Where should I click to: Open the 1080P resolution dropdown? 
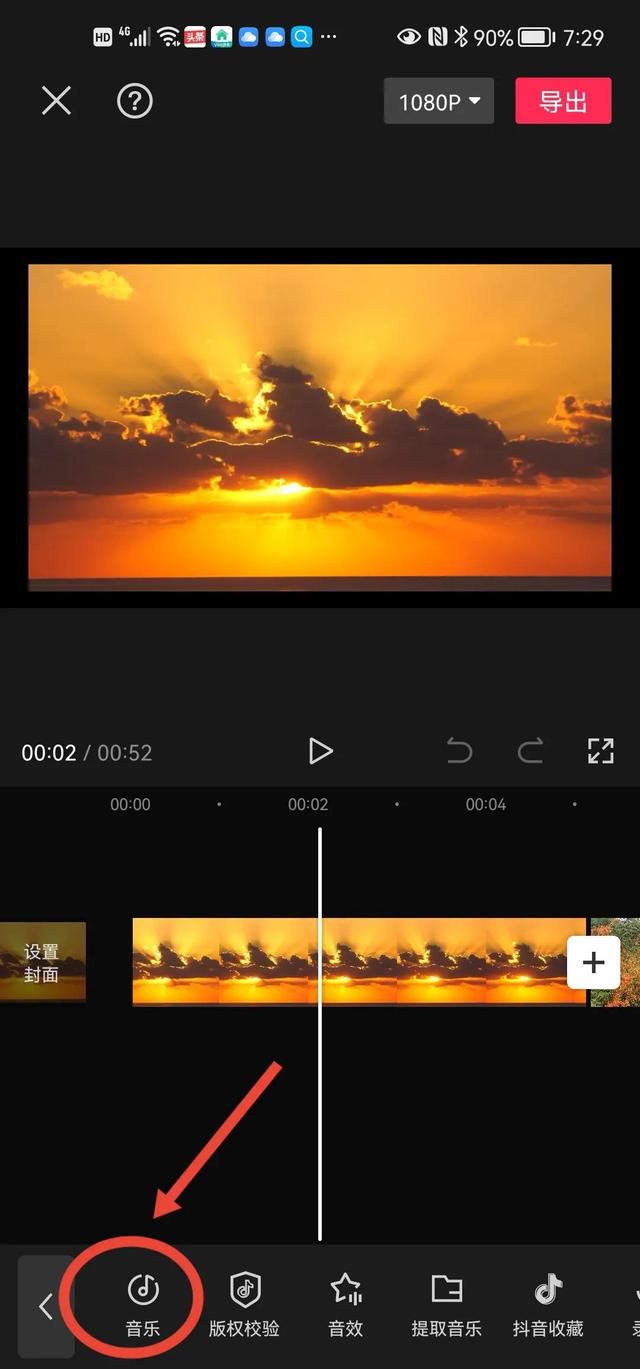[x=439, y=102]
